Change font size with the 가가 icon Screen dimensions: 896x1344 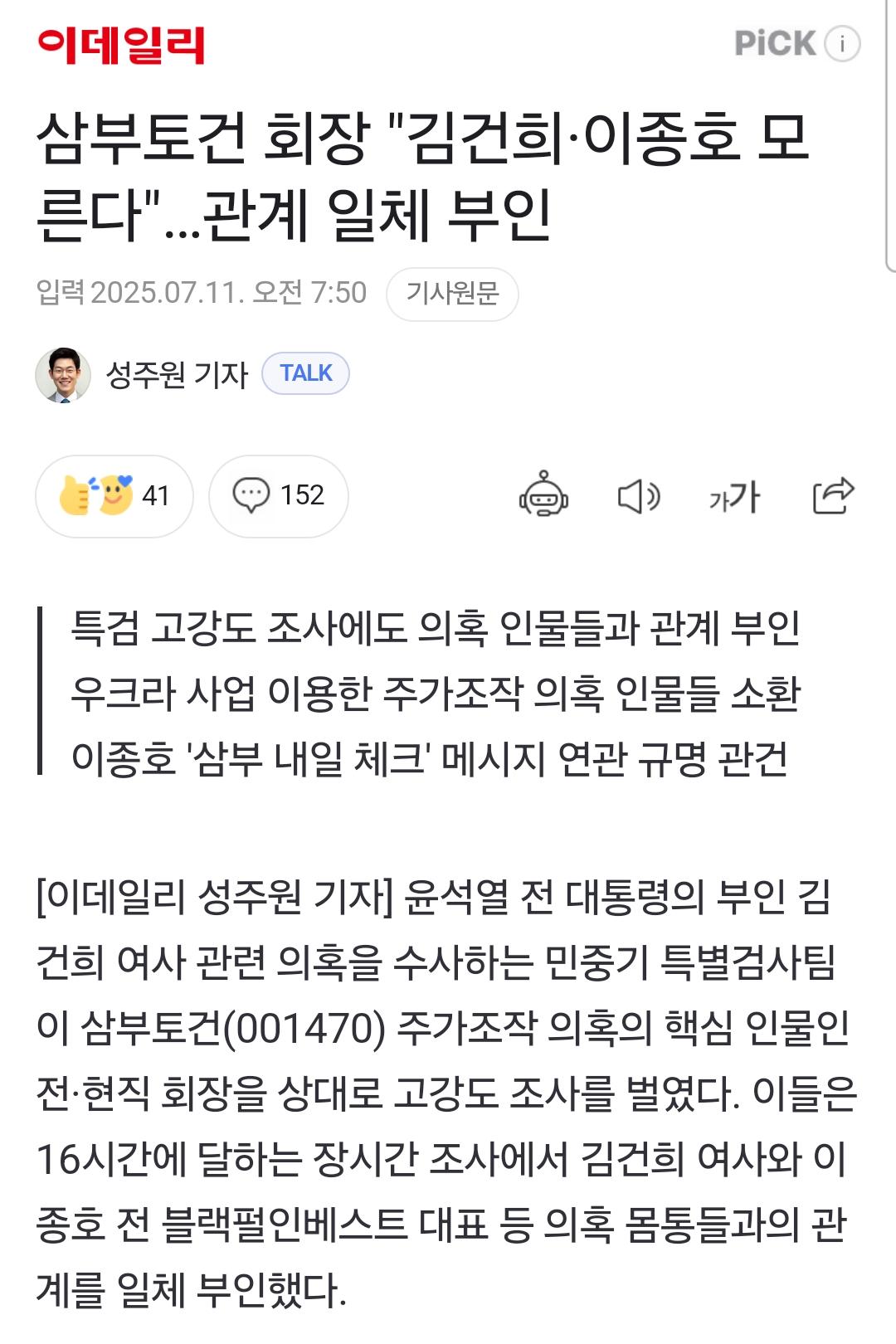734,496
